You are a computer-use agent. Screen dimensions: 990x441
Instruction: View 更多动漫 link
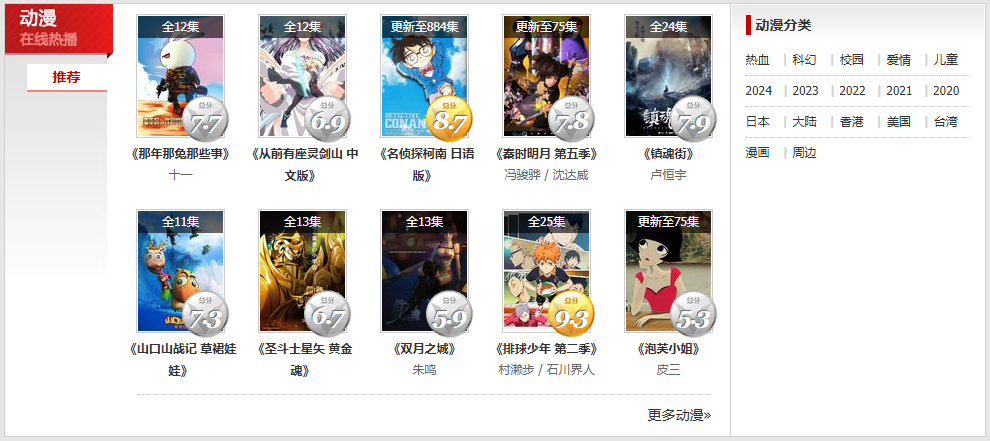point(679,414)
